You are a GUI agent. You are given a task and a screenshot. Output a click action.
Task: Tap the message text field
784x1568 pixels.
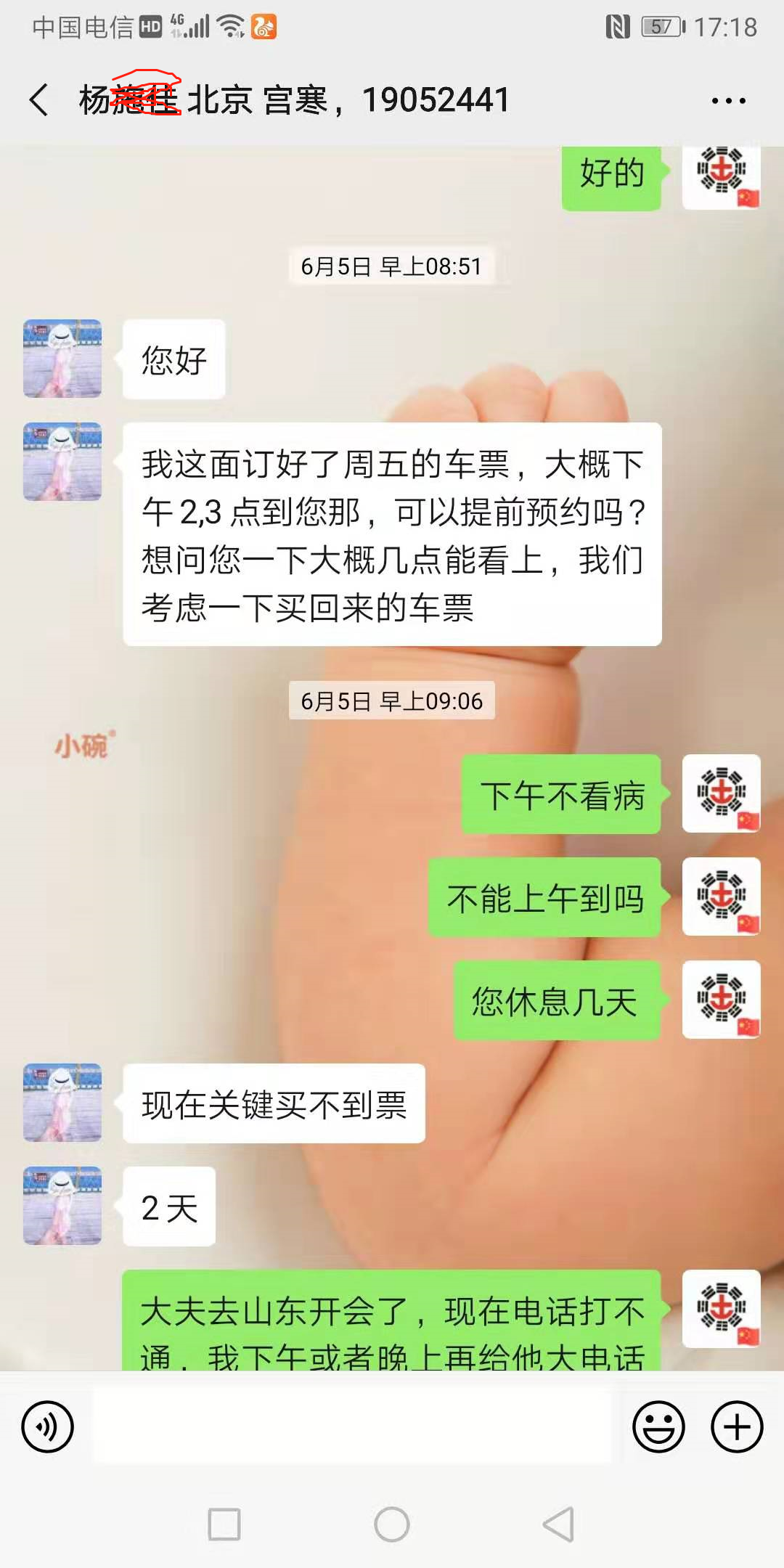pyautogui.click(x=352, y=1426)
